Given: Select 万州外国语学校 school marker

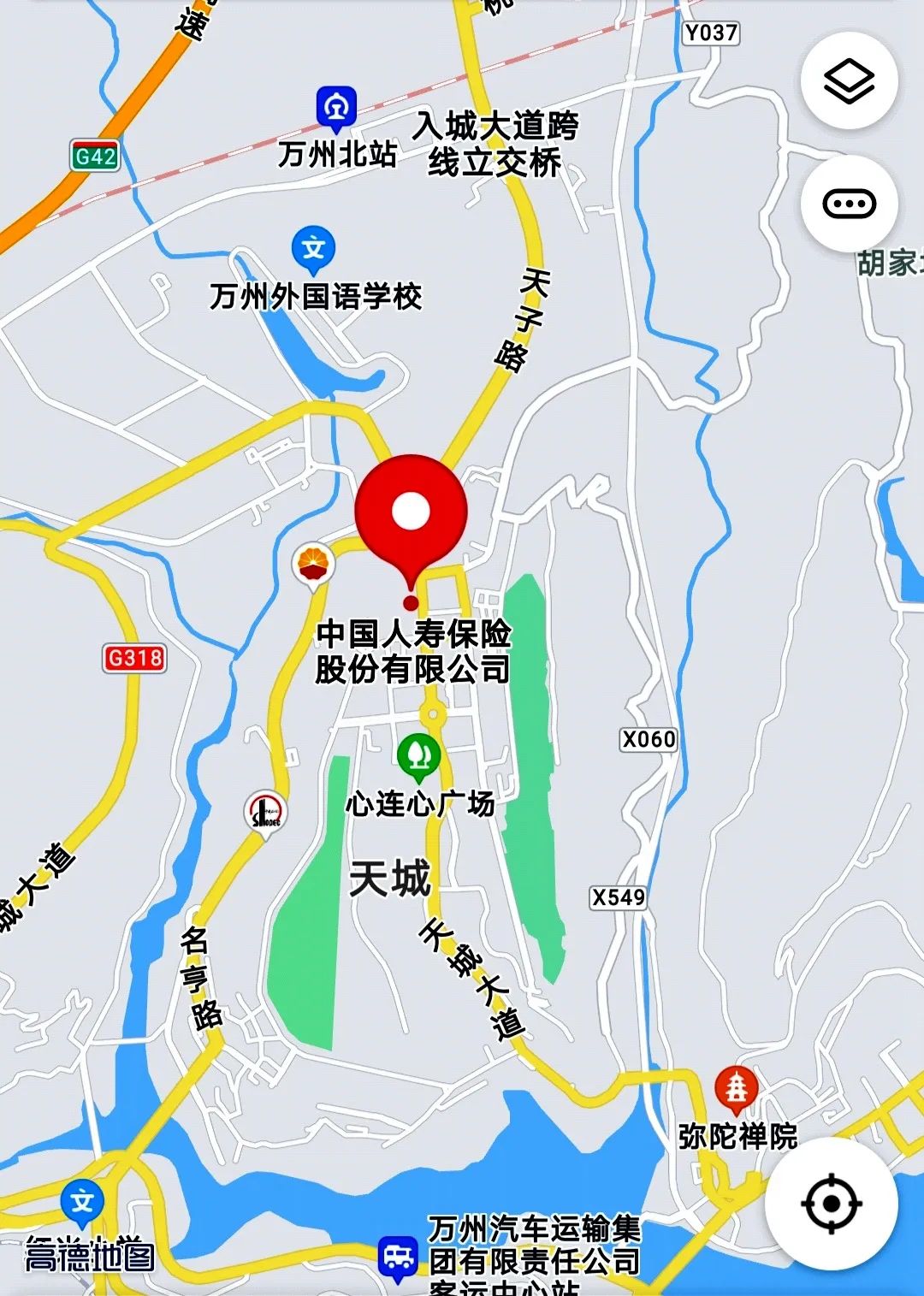Looking at the screenshot, I should pos(313,249).
